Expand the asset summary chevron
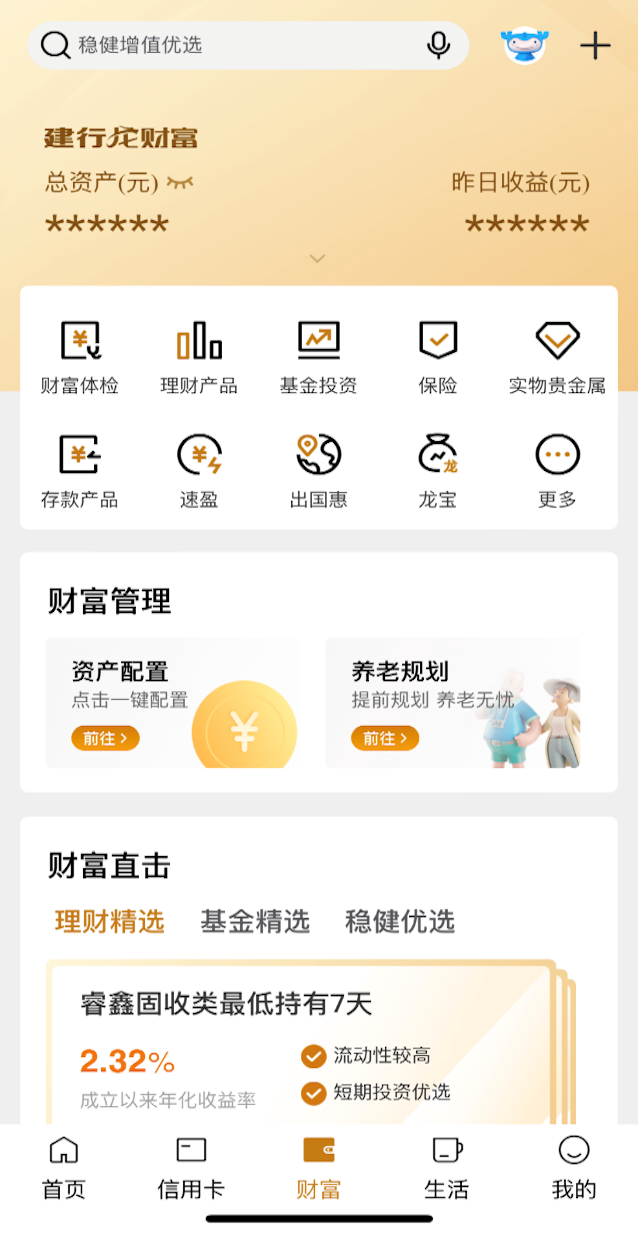 (317, 259)
